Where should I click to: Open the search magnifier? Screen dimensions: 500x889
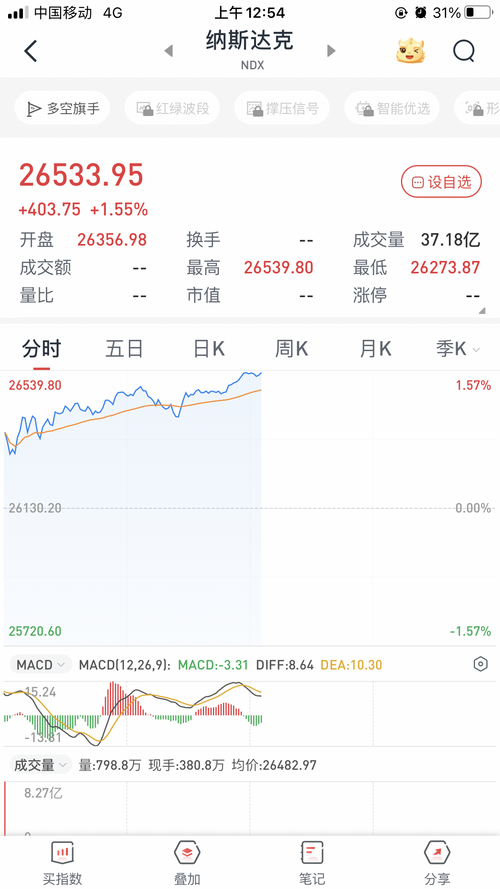point(464,51)
